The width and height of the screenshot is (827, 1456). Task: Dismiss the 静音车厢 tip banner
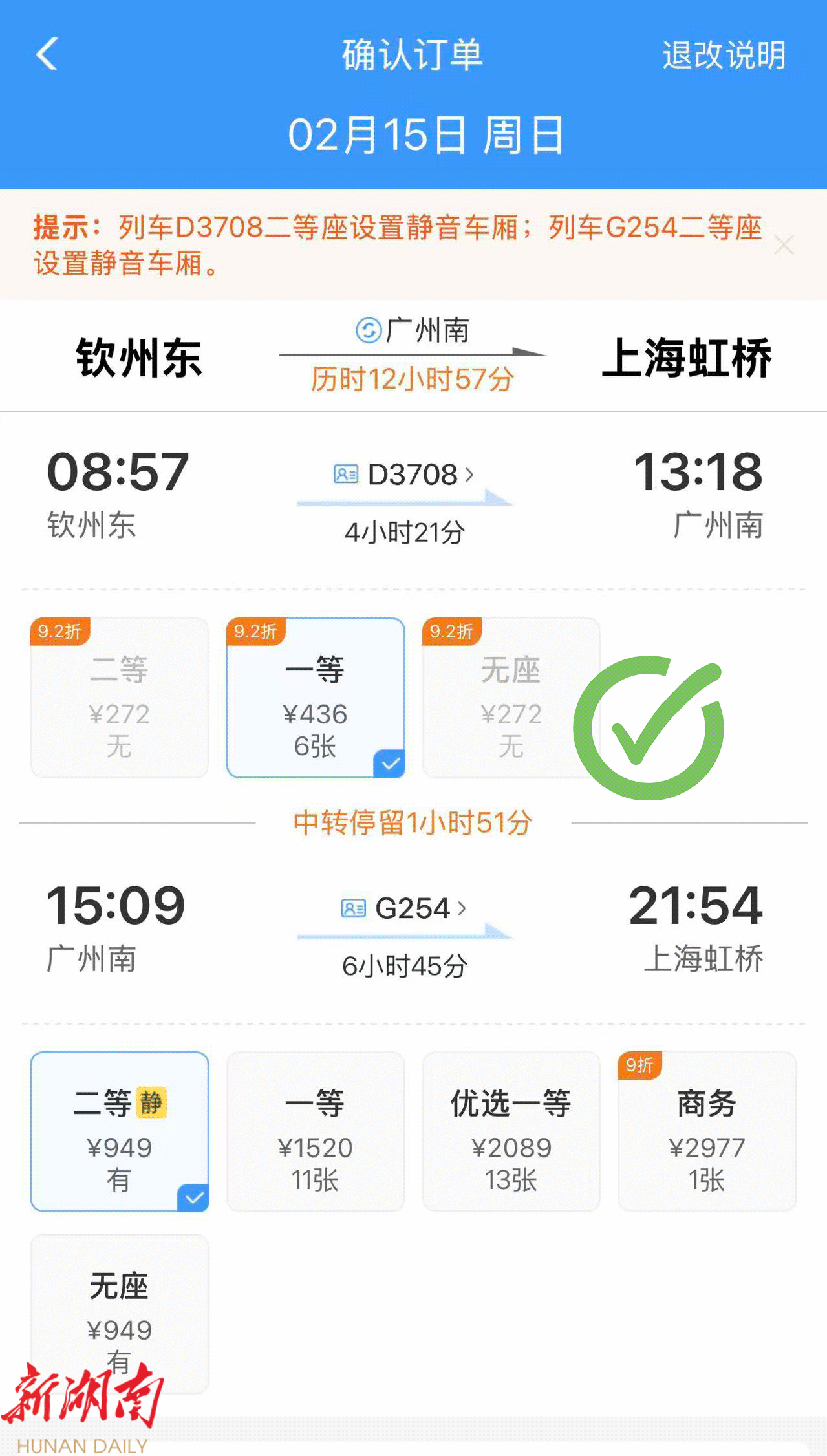(x=784, y=245)
